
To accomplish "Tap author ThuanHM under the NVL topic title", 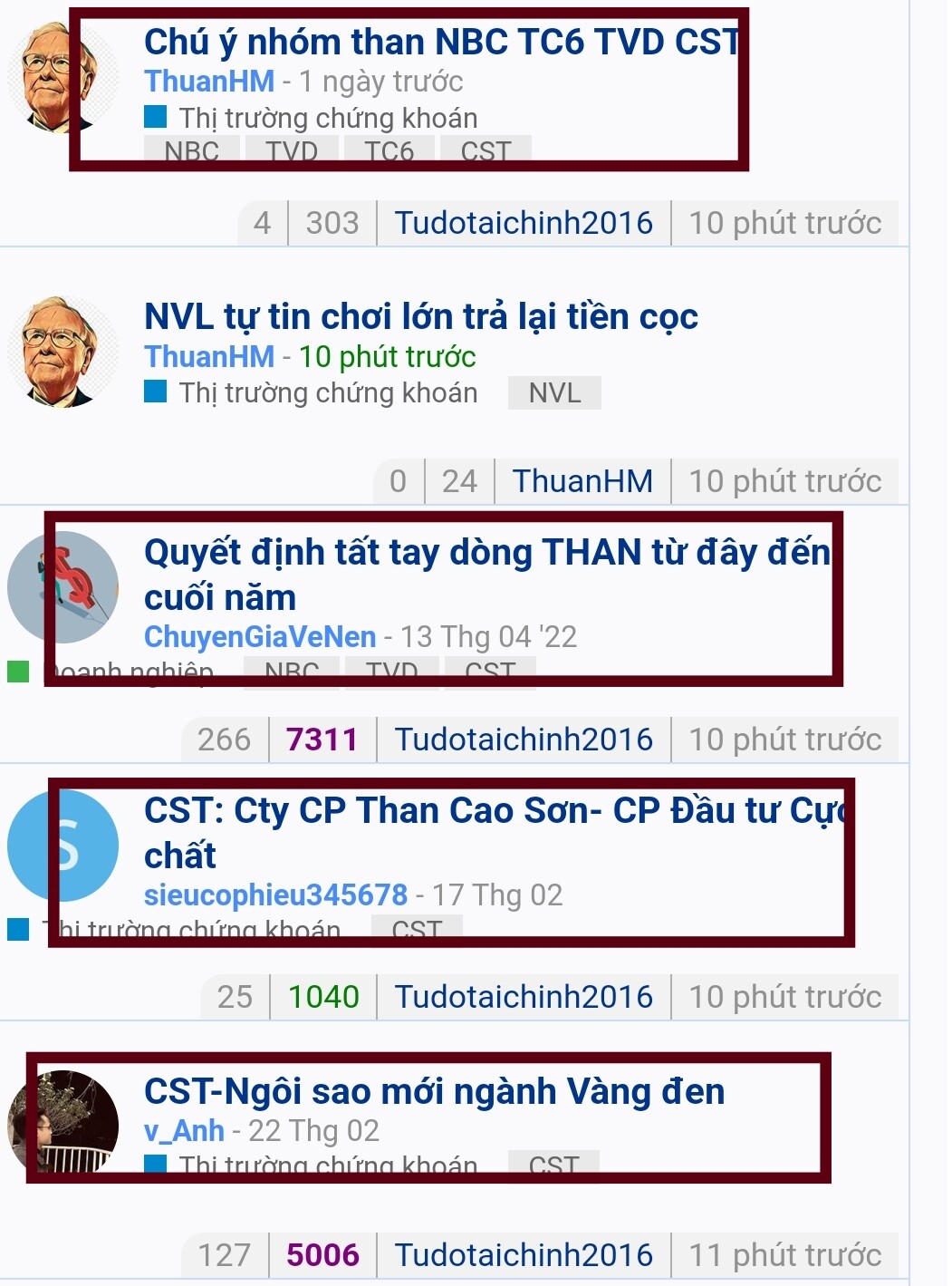I will point(208,357).
